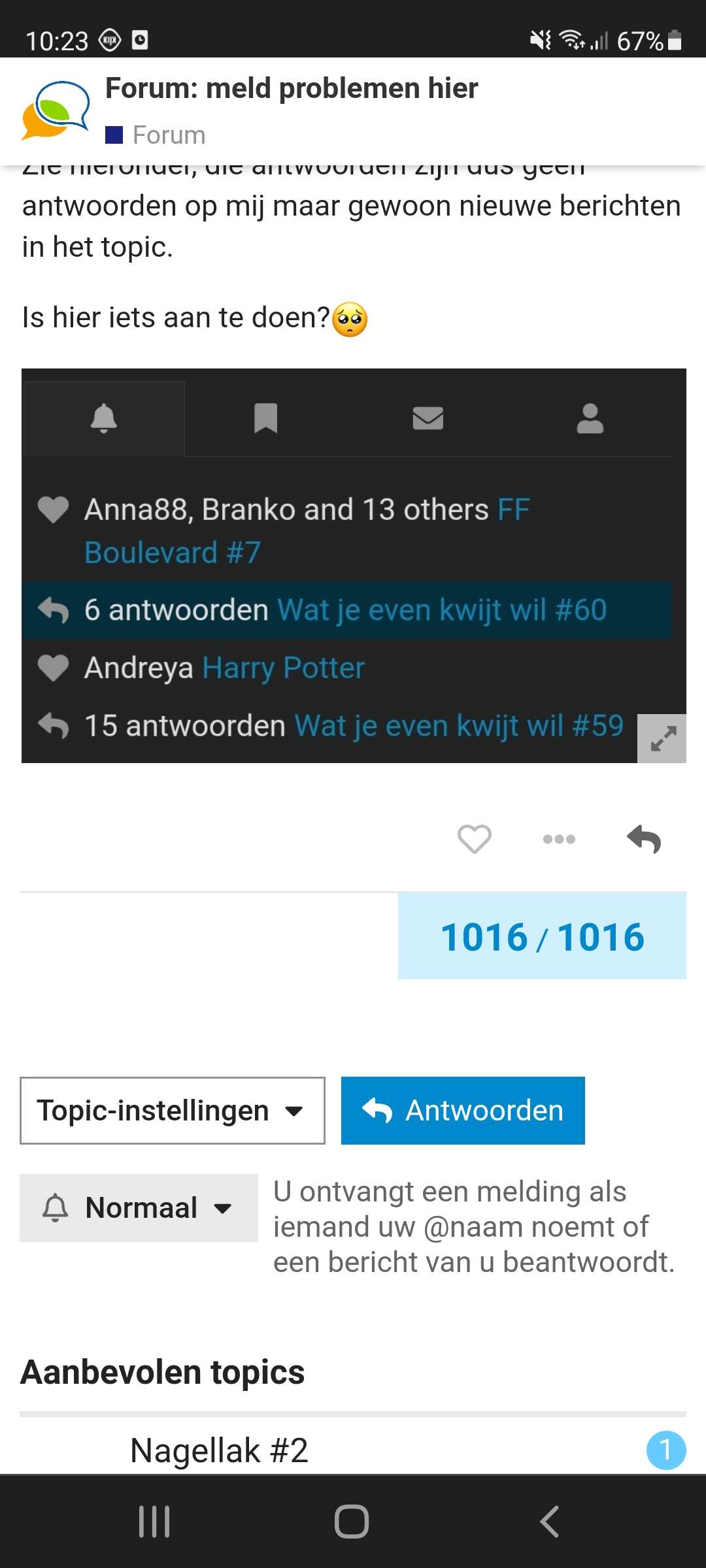Open the topic title Forum: meld problemen hier
Screen dimensions: 706x1568
coord(292,88)
